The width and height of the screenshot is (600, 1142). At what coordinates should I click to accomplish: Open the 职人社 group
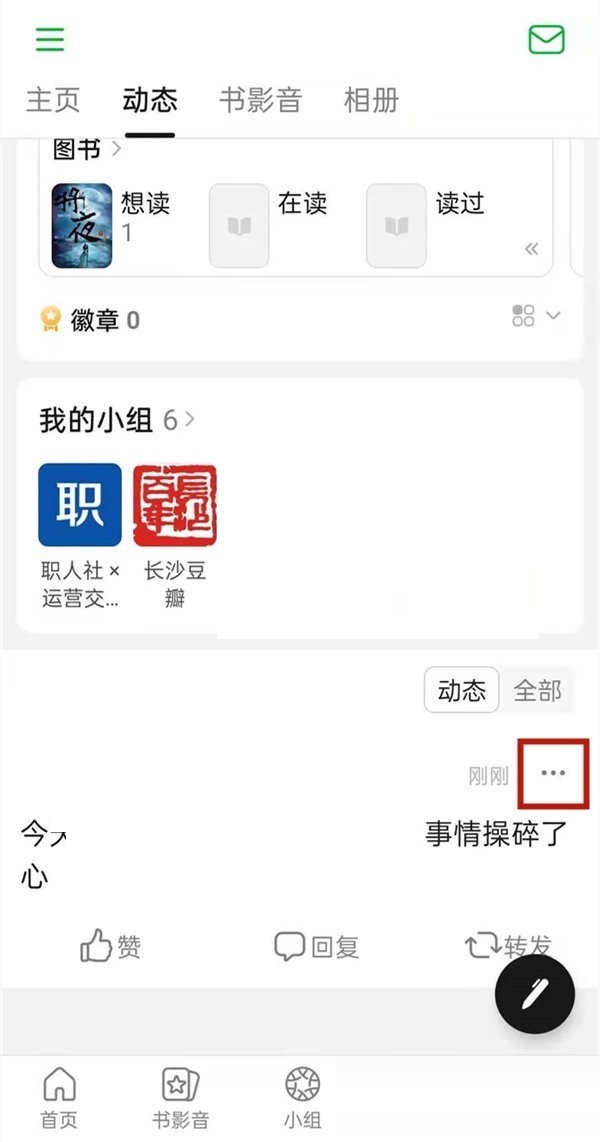pyautogui.click(x=80, y=504)
